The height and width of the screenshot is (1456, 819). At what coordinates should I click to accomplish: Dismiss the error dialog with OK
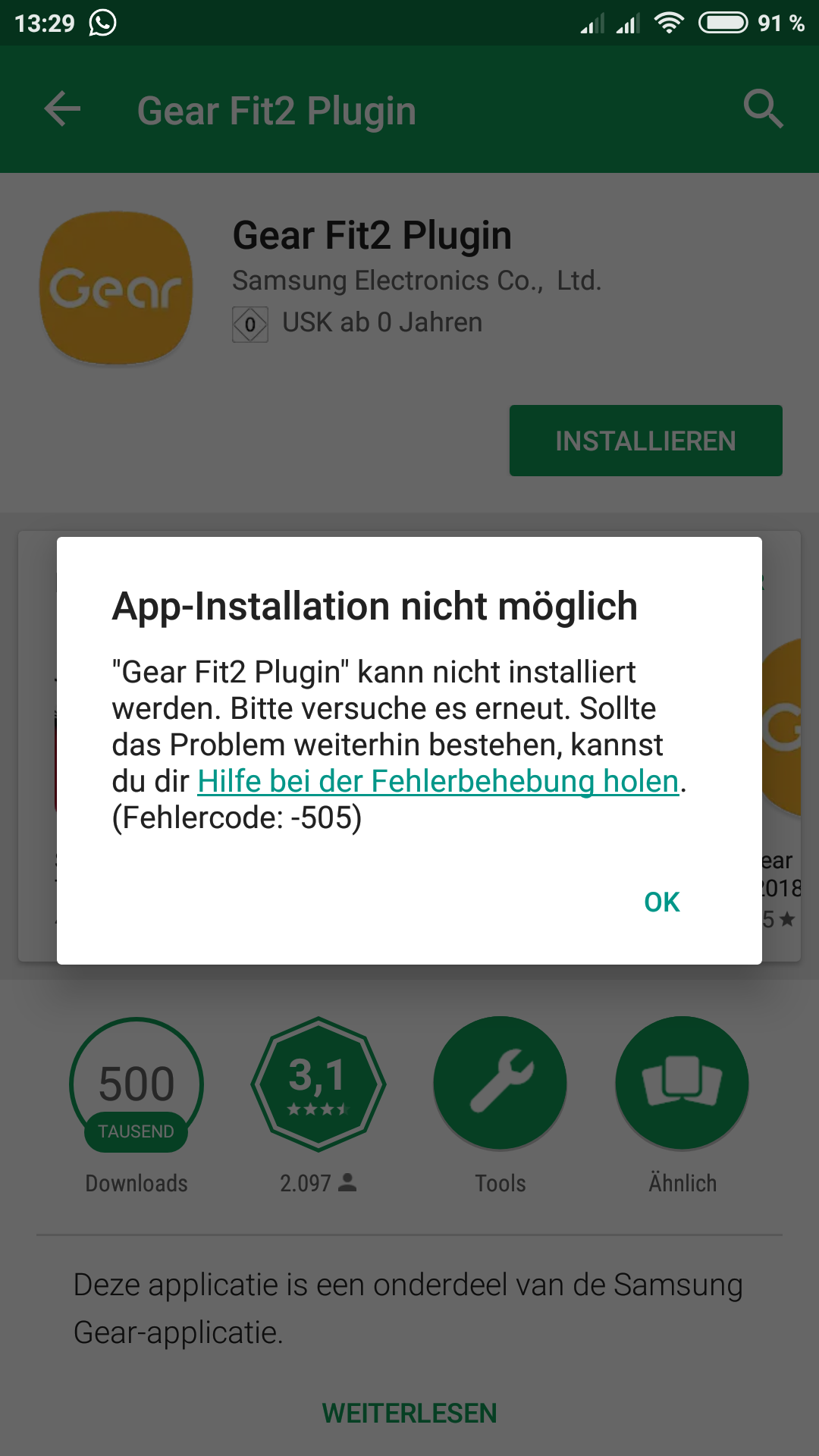[661, 902]
